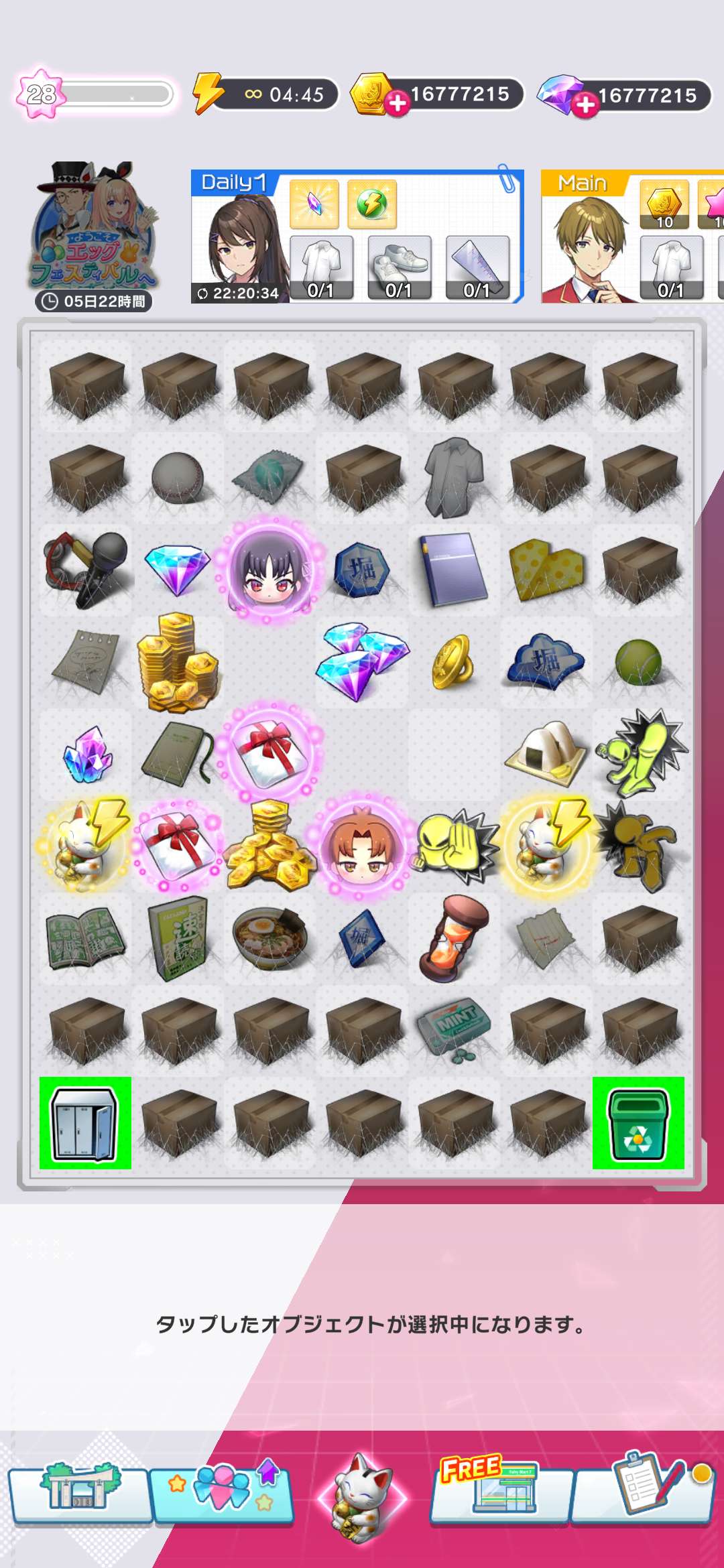Open the level 28 star badge
The width and height of the screenshot is (724, 1568).
coord(42,94)
